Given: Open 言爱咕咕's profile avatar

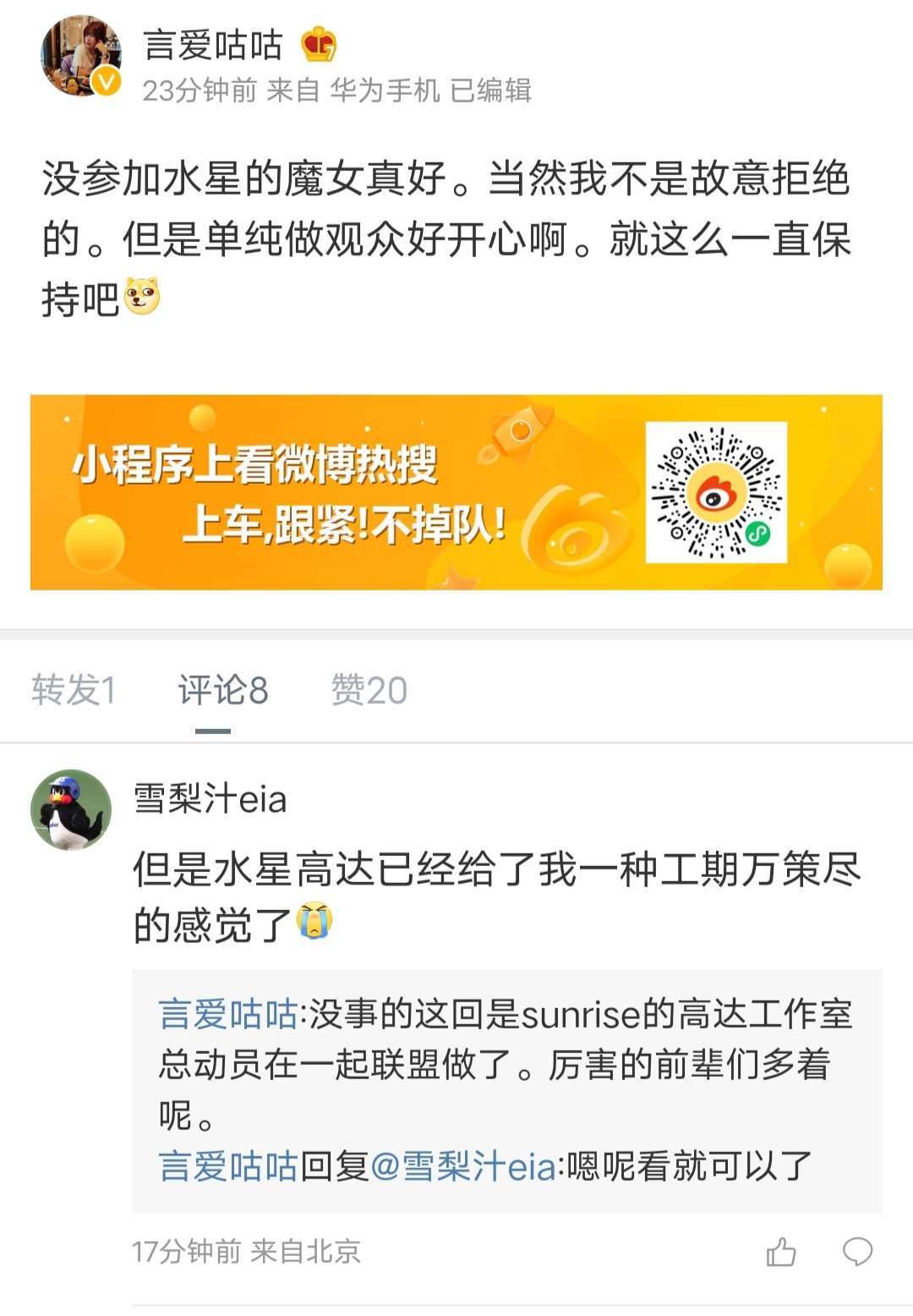Looking at the screenshot, I should [80, 55].
